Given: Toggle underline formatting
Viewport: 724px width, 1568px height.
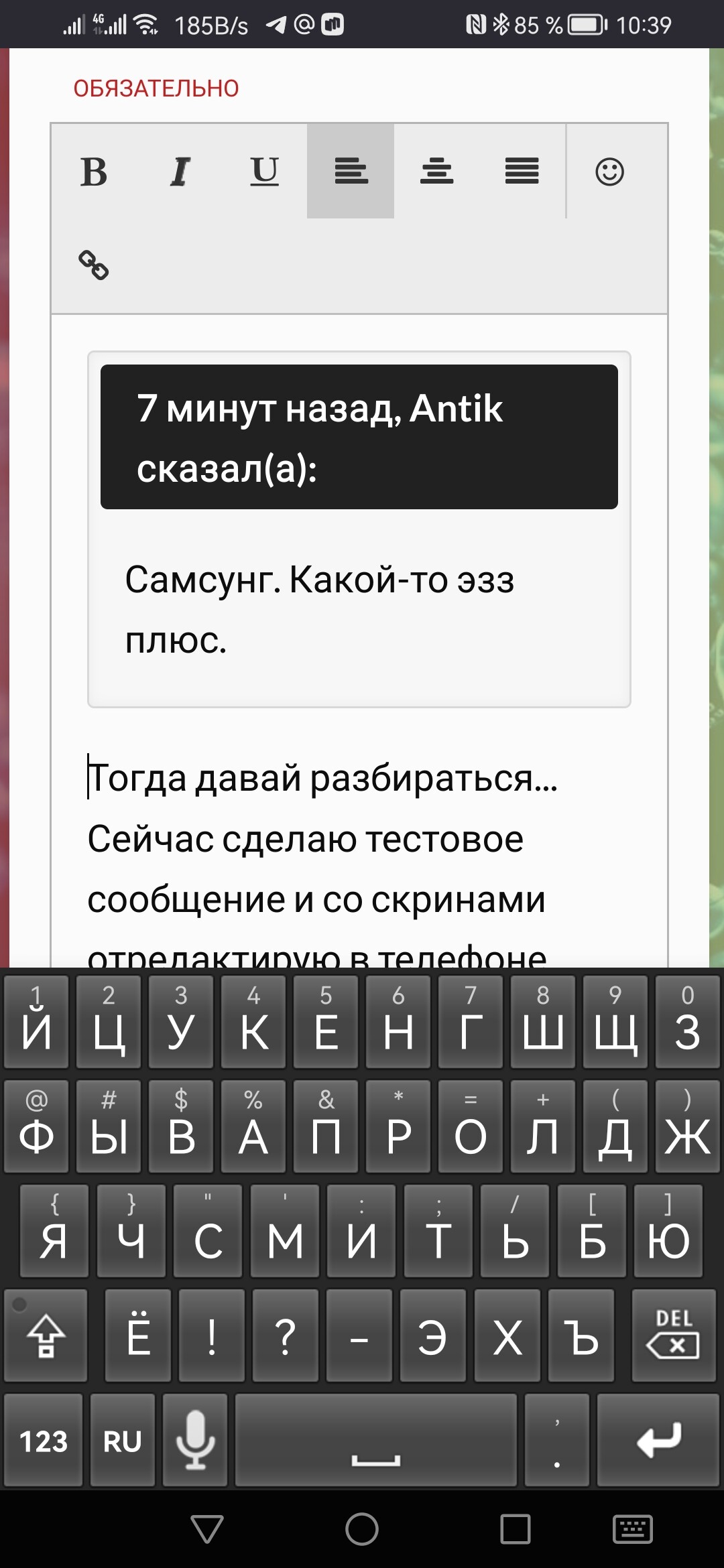Looking at the screenshot, I should coord(265,172).
